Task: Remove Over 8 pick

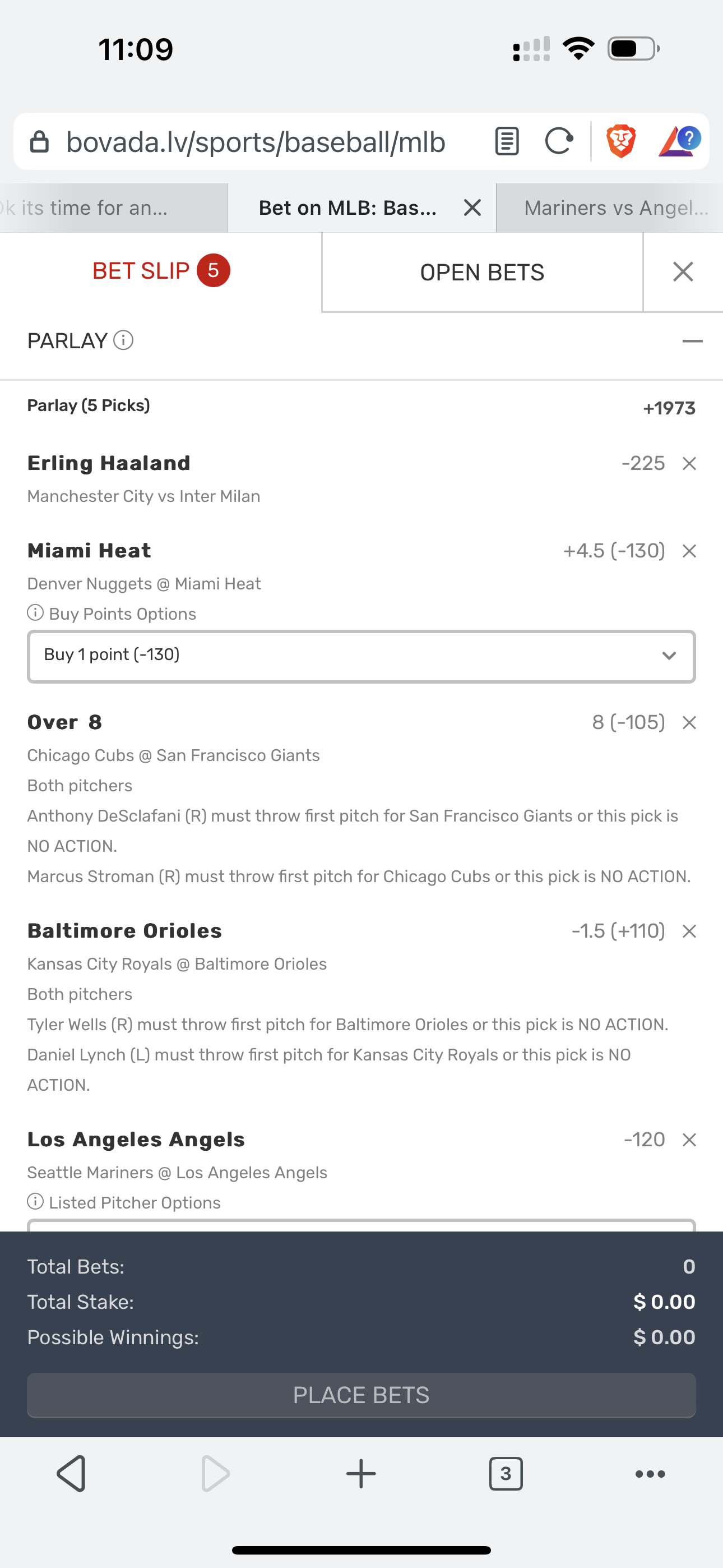Action: tap(689, 722)
